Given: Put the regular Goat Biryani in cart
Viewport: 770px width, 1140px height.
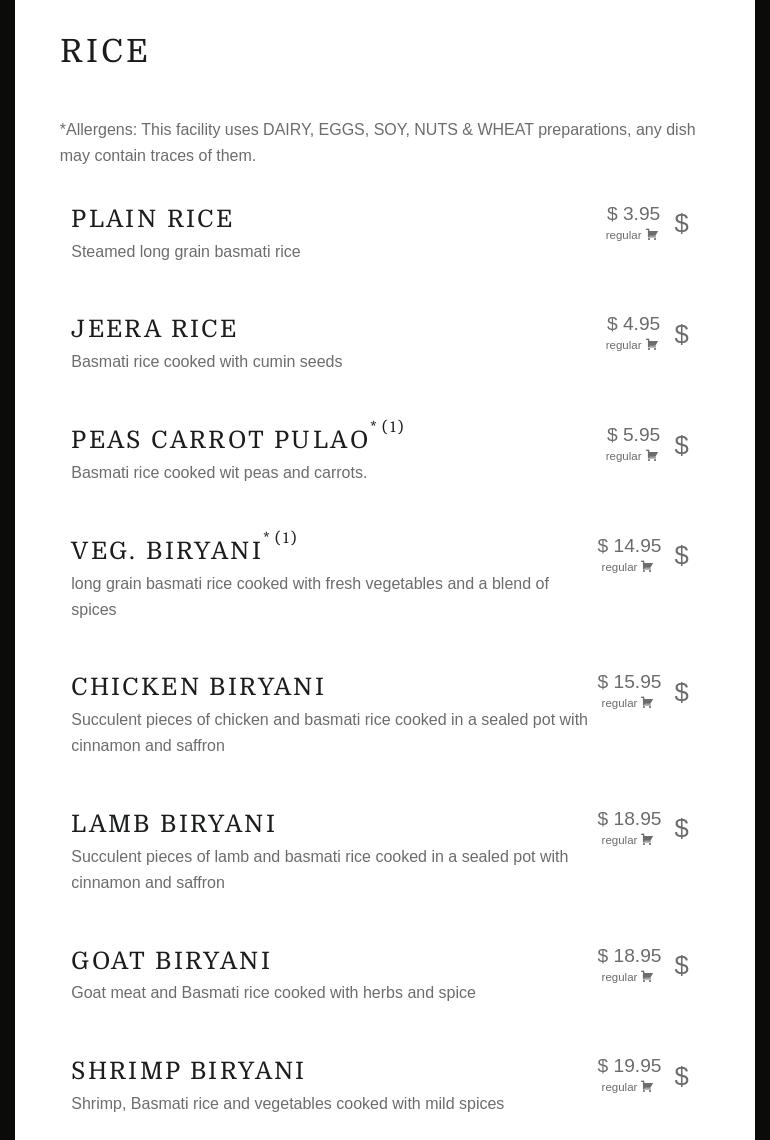Looking at the screenshot, I should [x=647, y=977].
